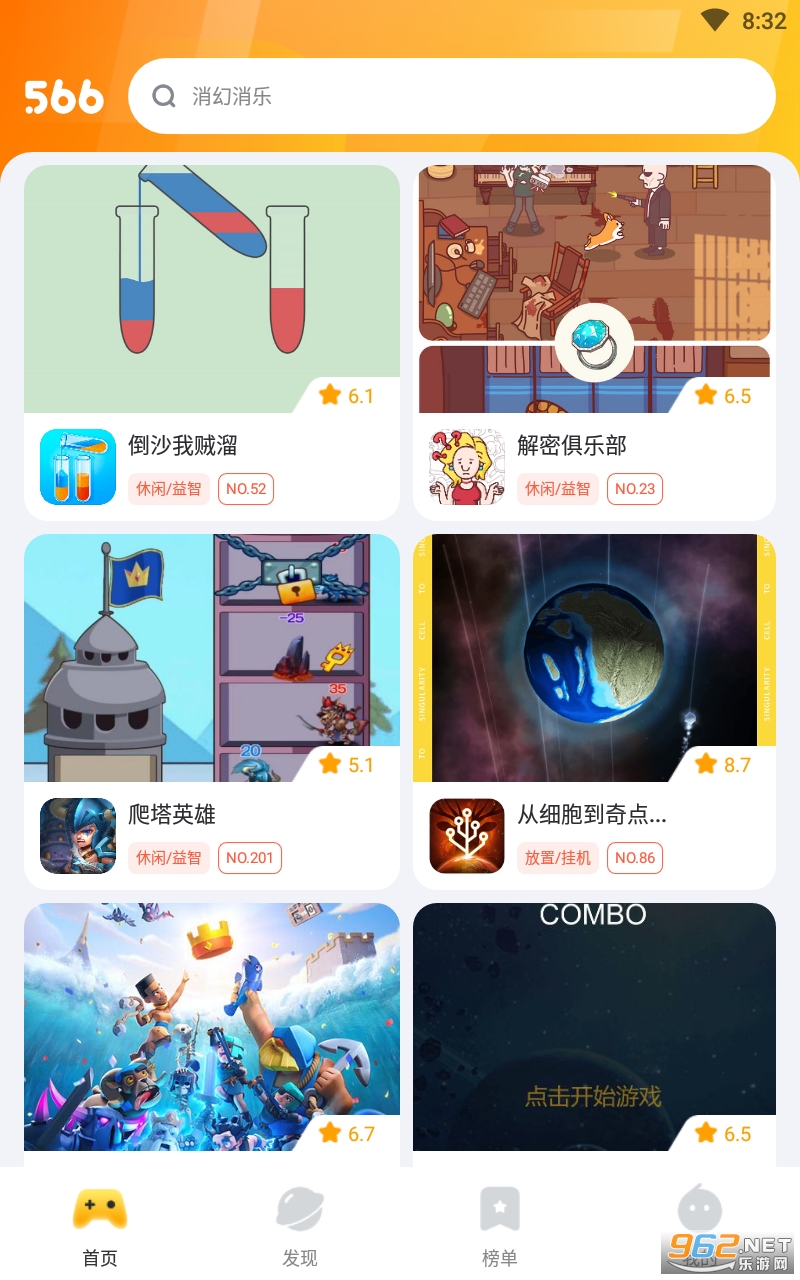
Task: Tap the 爬塔英雄 game icon
Action: (x=77, y=836)
